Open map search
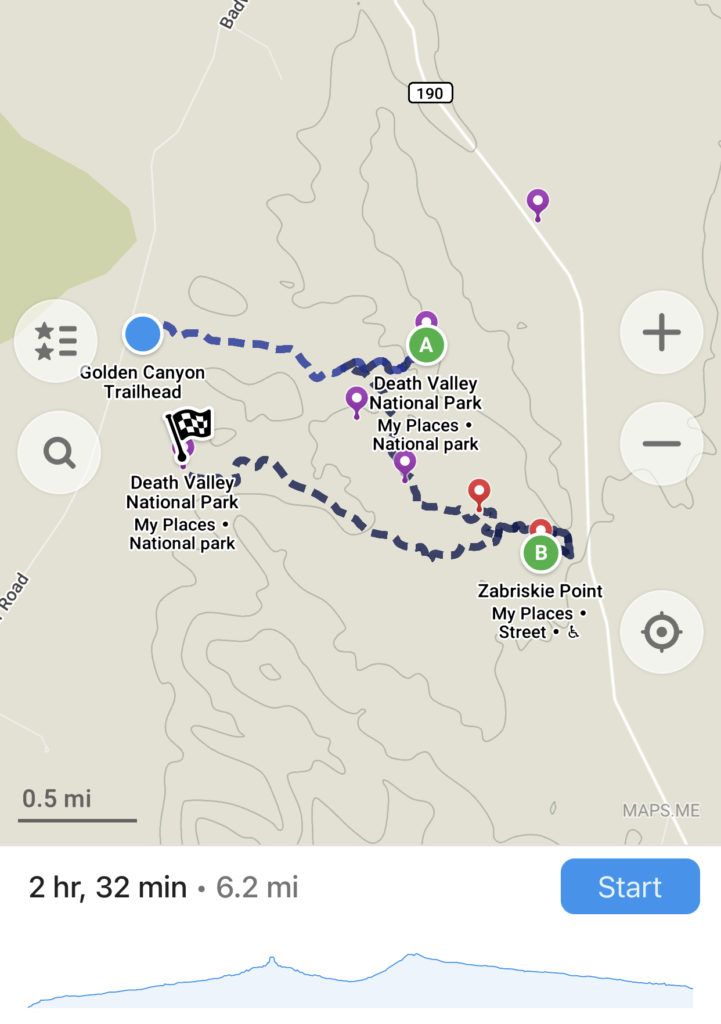Image resolution: width=721 pixels, height=1024 pixels. click(x=59, y=453)
